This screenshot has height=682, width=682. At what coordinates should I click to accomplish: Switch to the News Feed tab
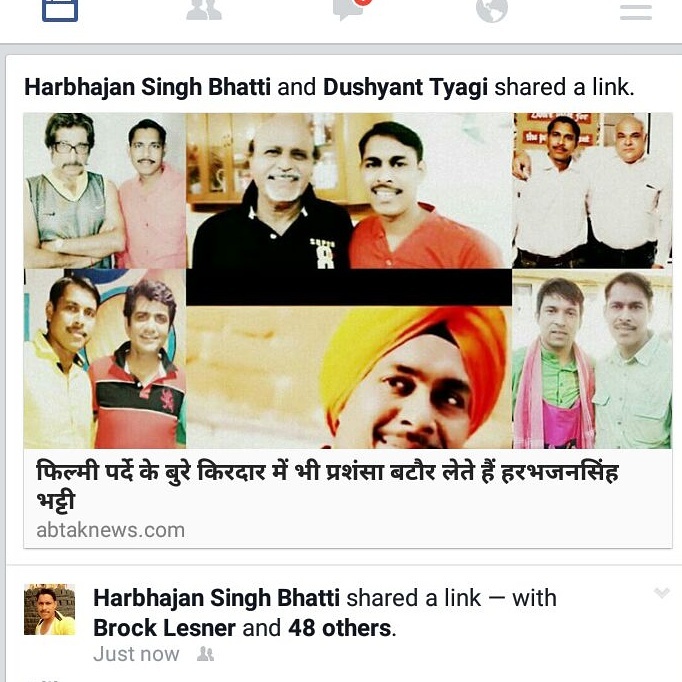[x=60, y=9]
